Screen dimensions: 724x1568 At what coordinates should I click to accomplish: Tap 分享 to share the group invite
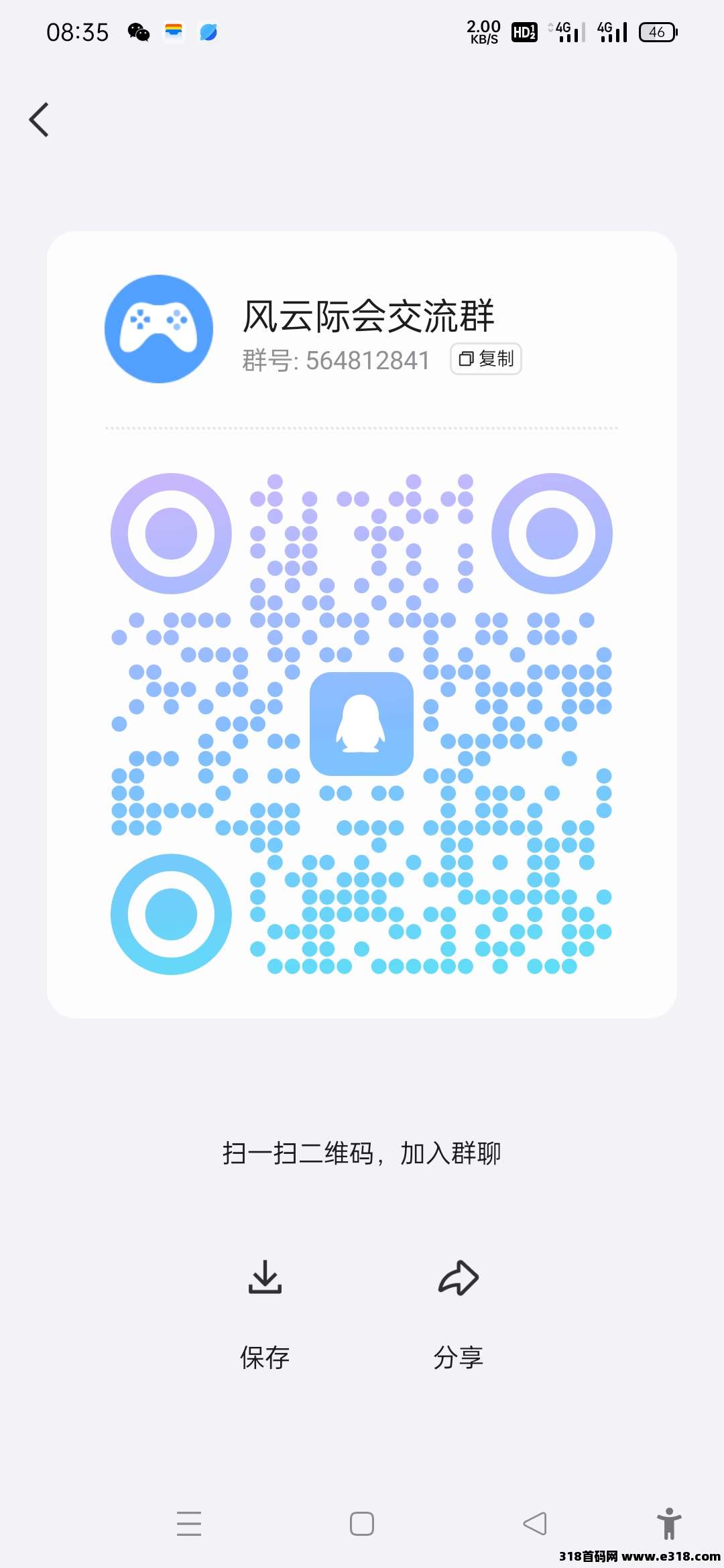pyautogui.click(x=459, y=1358)
